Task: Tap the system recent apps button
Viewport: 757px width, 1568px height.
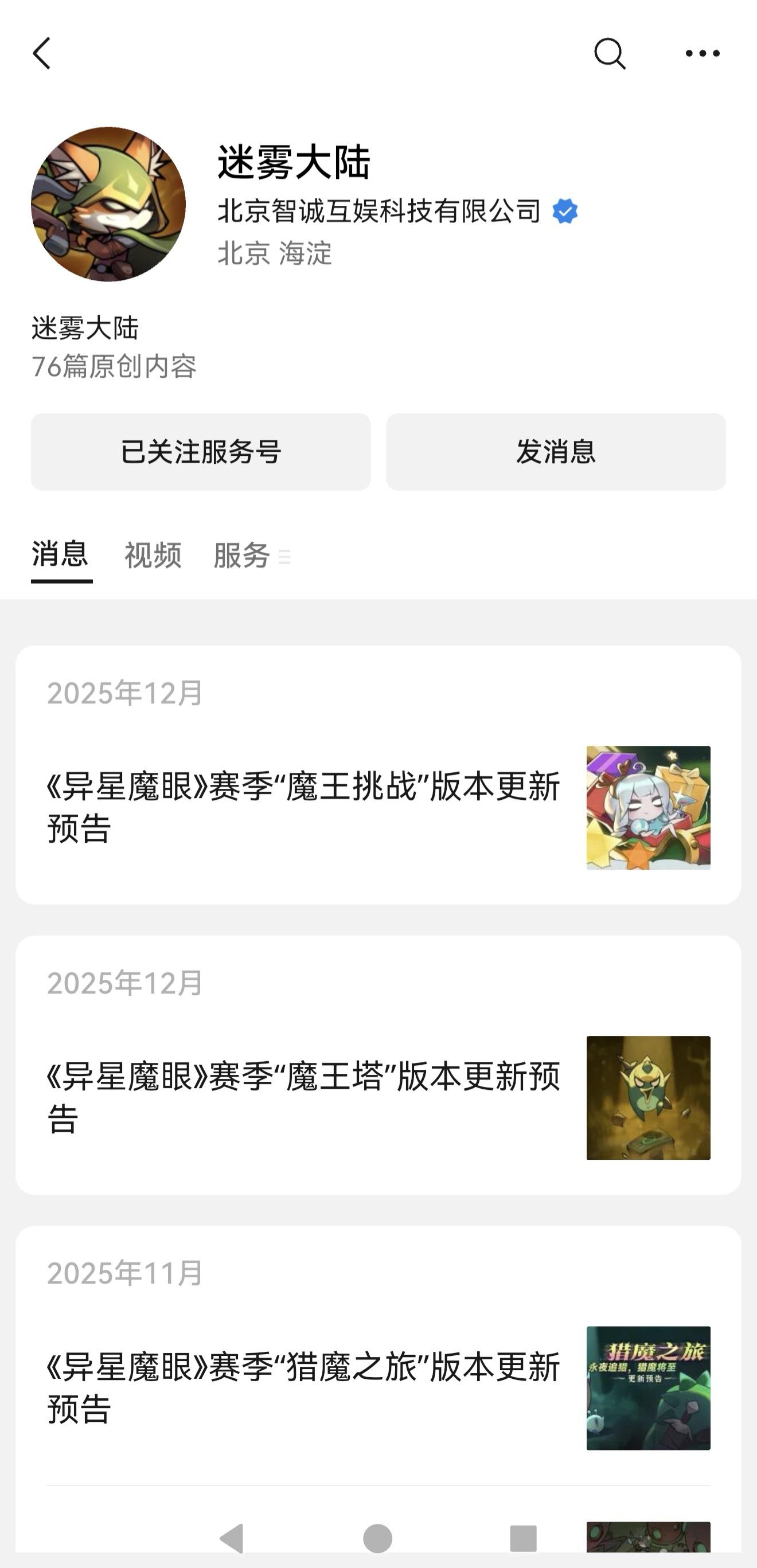Action: click(523, 1539)
